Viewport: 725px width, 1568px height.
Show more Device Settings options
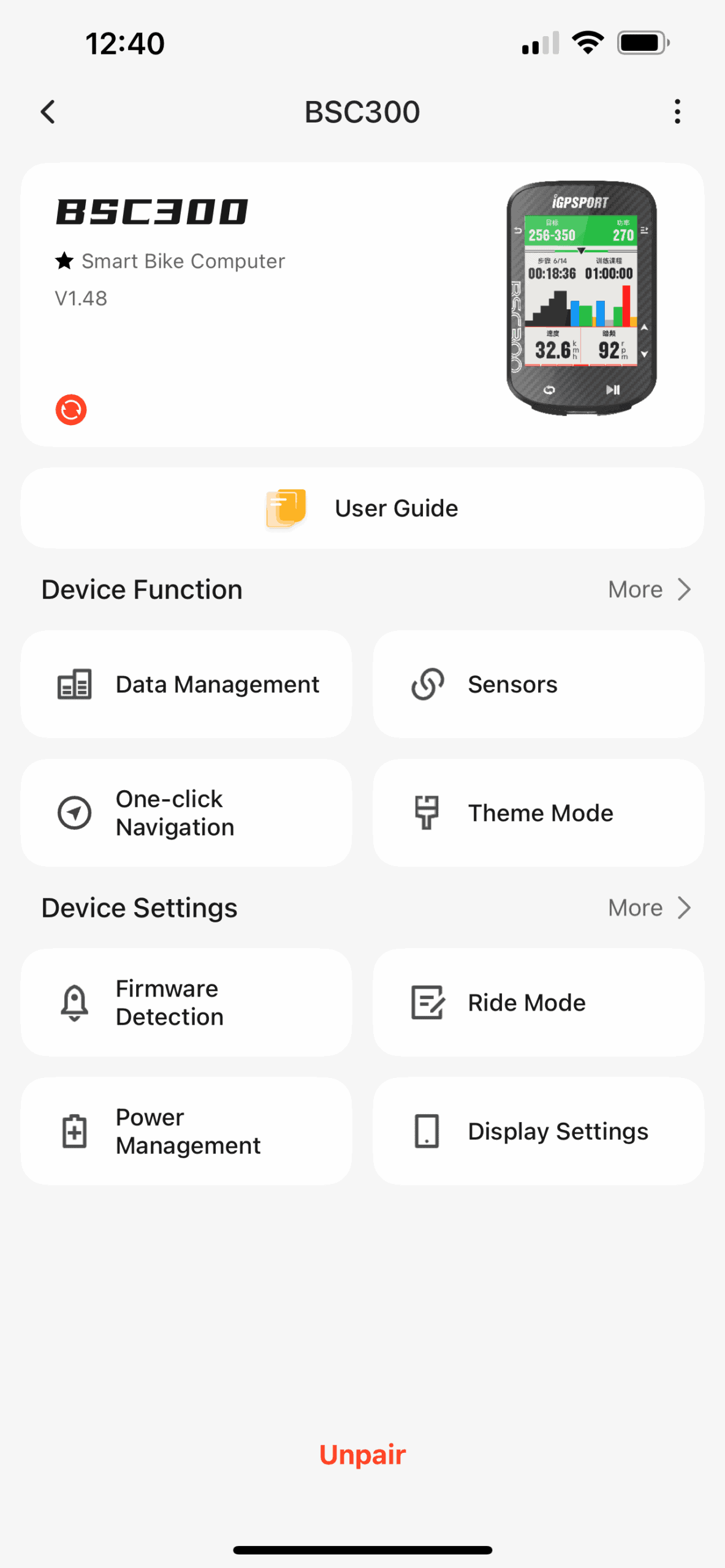[650, 908]
